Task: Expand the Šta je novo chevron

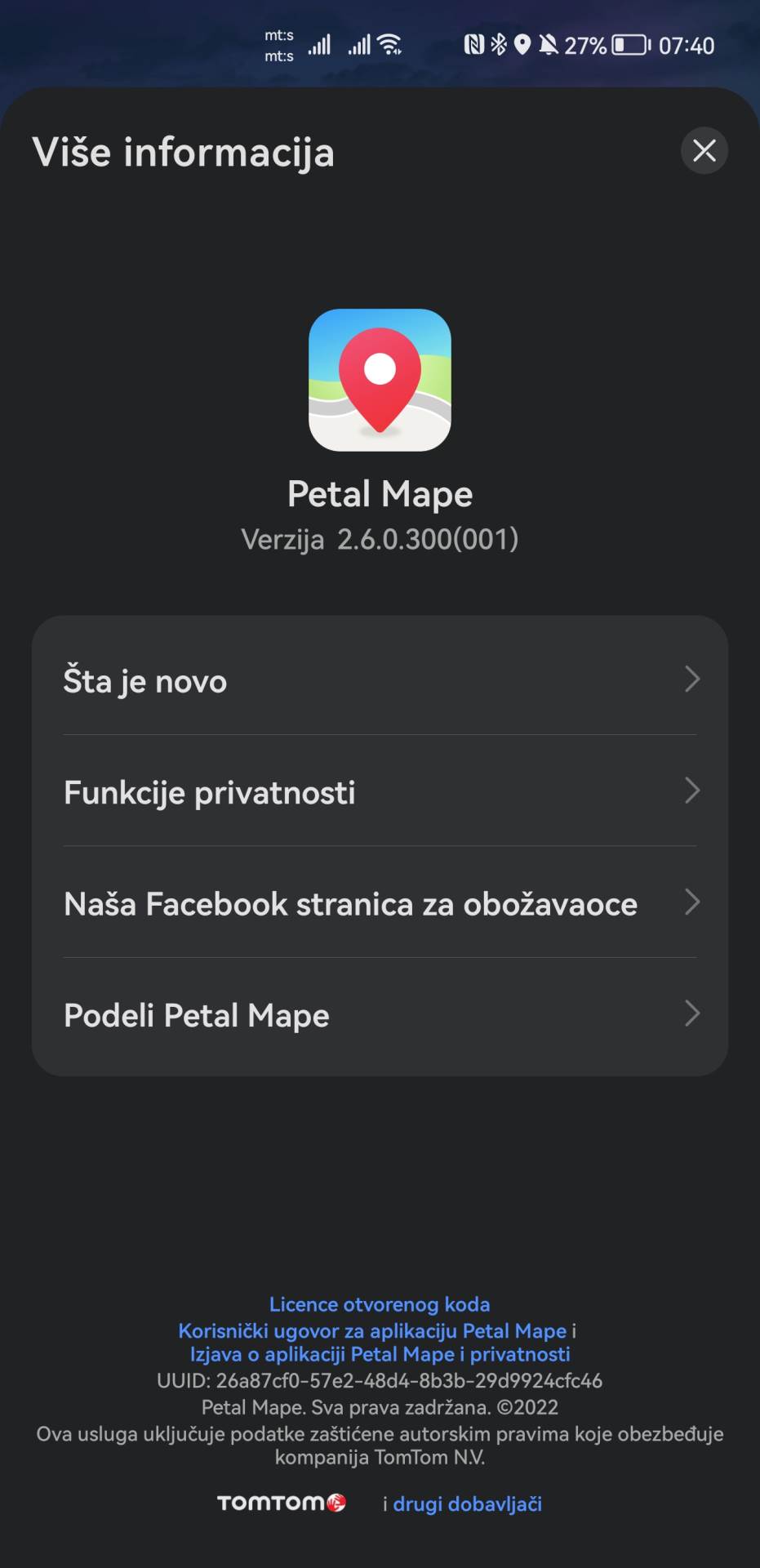Action: [x=693, y=679]
